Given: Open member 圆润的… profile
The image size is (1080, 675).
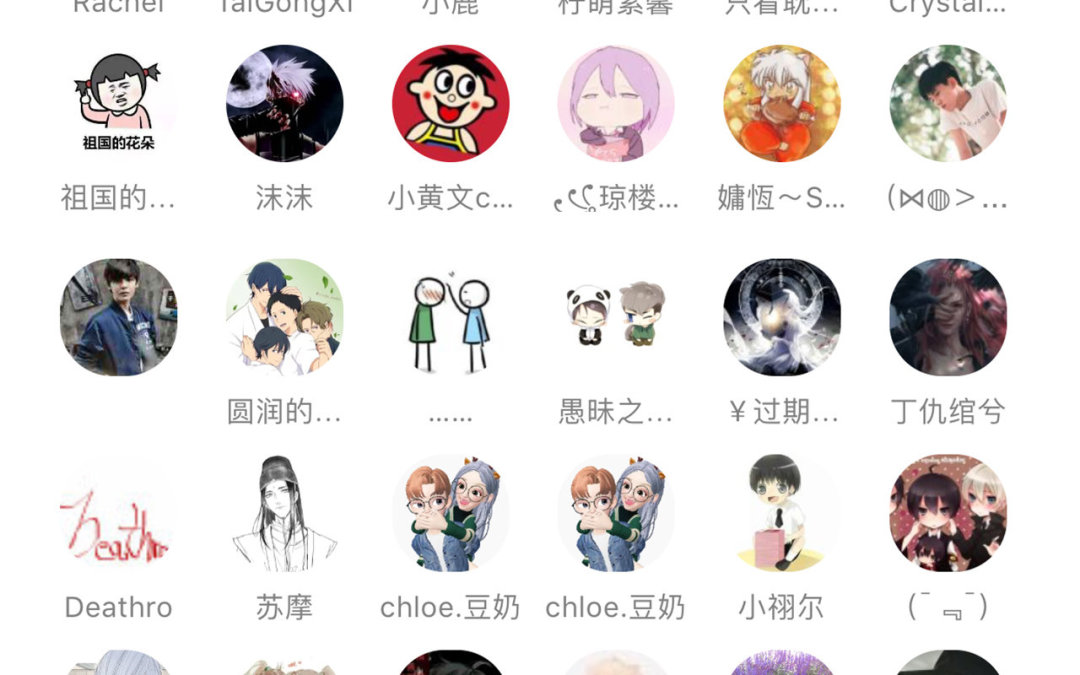Looking at the screenshot, I should click(x=285, y=318).
